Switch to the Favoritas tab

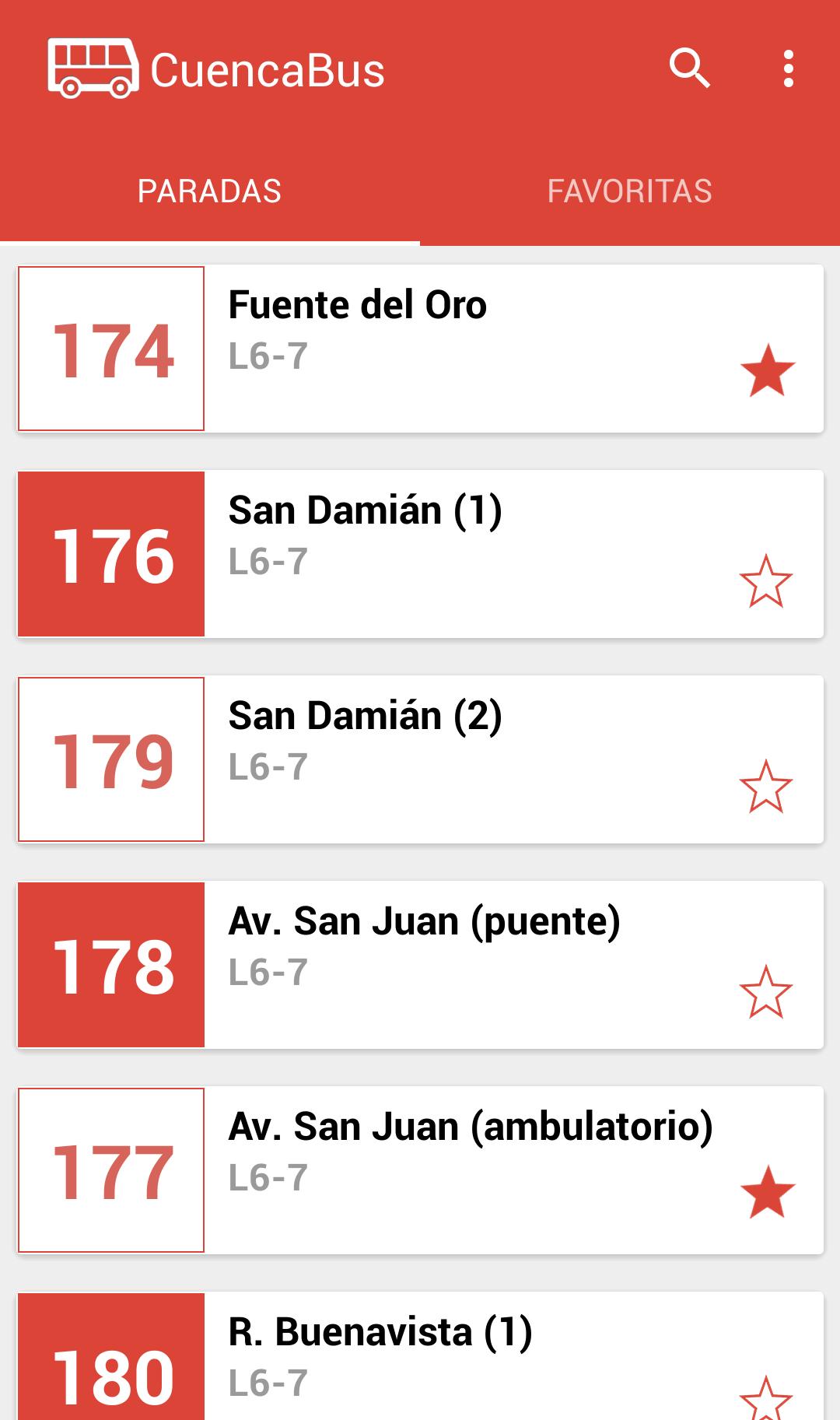point(629,191)
